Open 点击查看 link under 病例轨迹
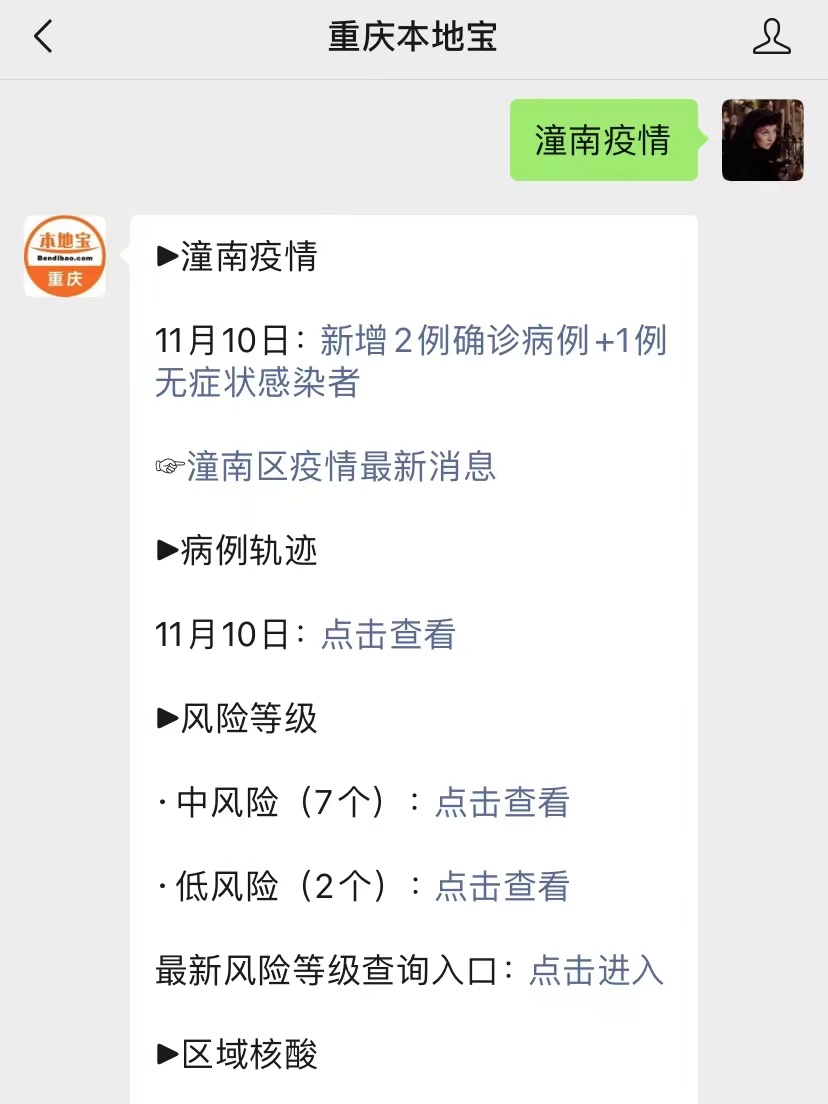This screenshot has width=828, height=1104. coord(388,635)
